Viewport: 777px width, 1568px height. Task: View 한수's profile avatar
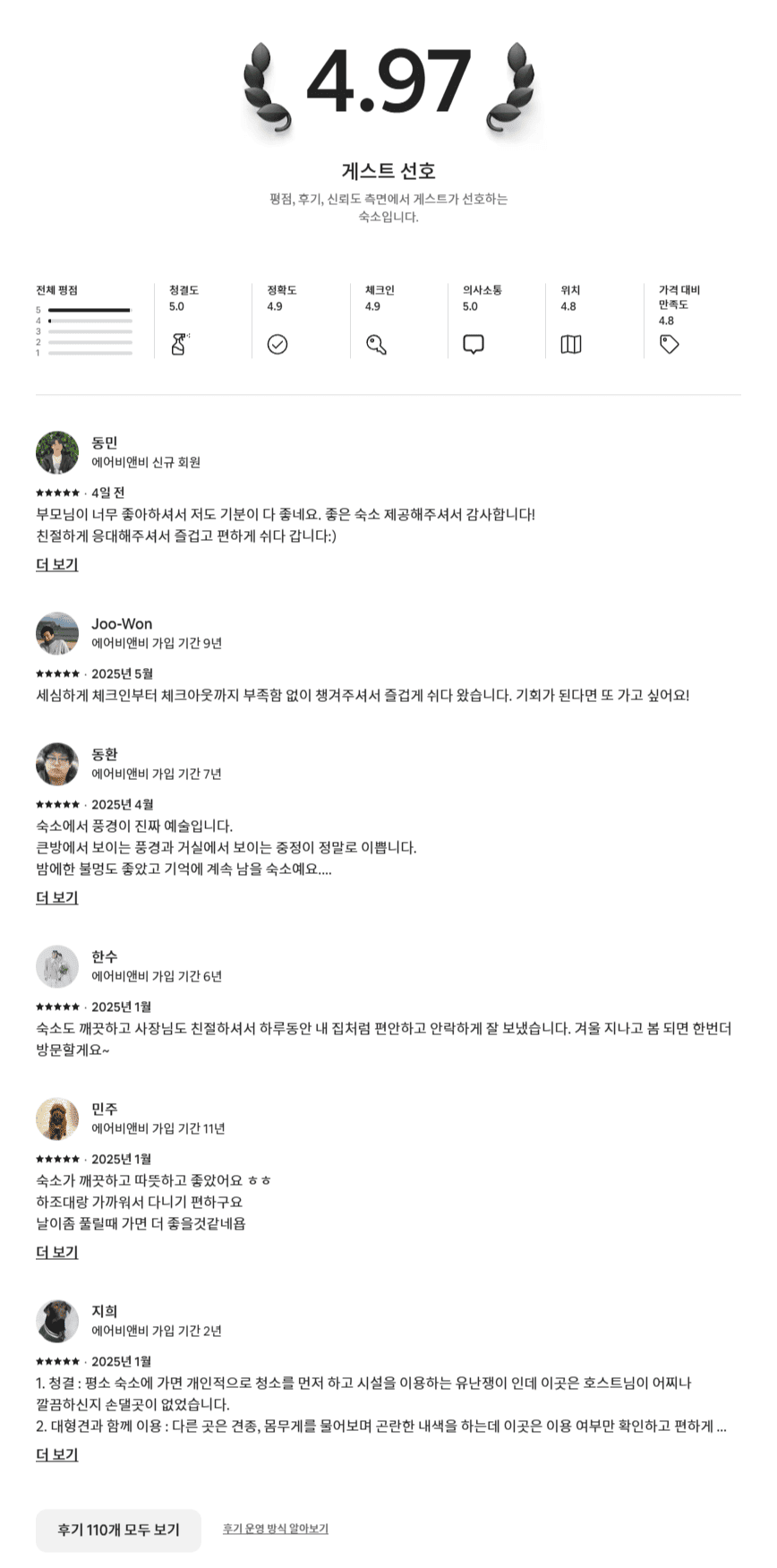point(57,967)
